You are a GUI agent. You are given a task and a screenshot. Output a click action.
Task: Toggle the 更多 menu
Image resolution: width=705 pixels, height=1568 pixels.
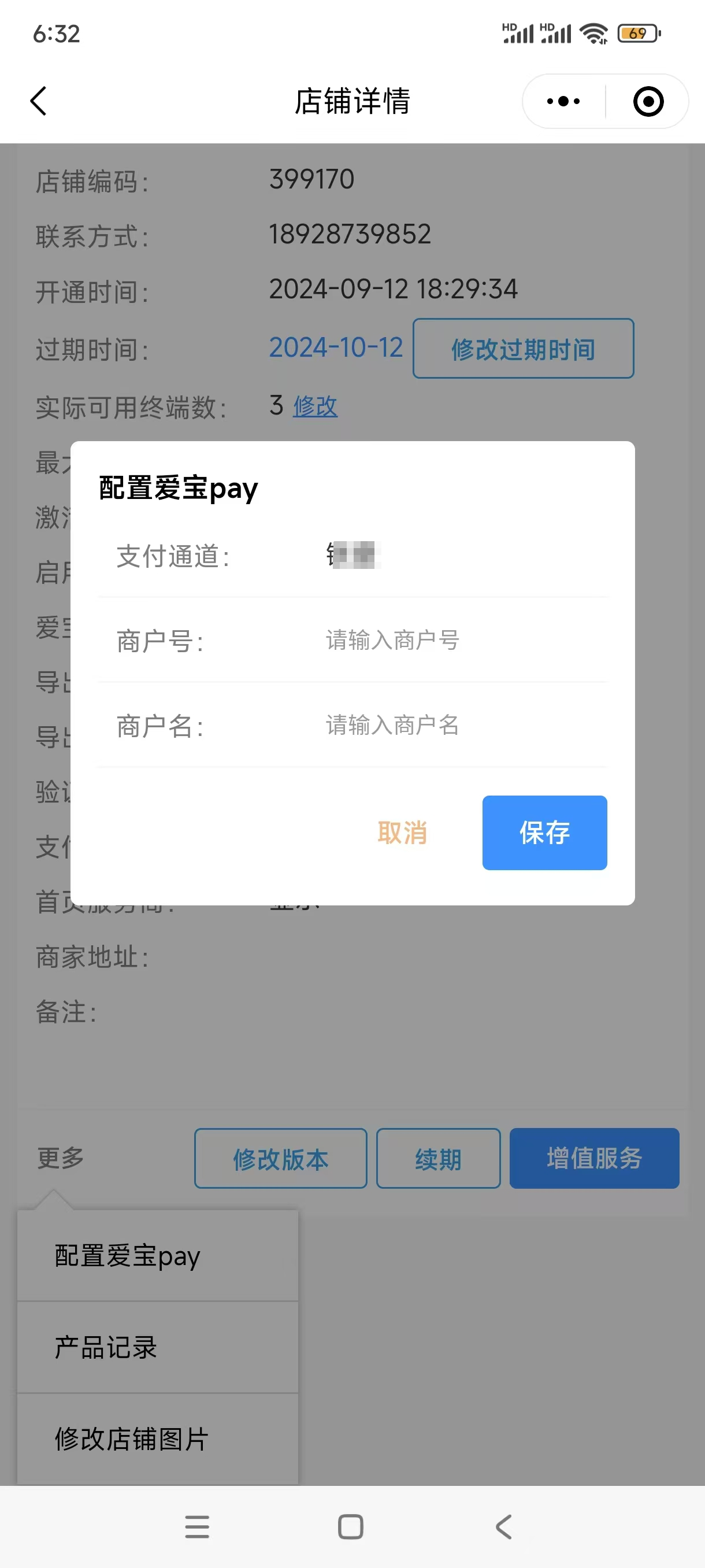click(60, 1157)
